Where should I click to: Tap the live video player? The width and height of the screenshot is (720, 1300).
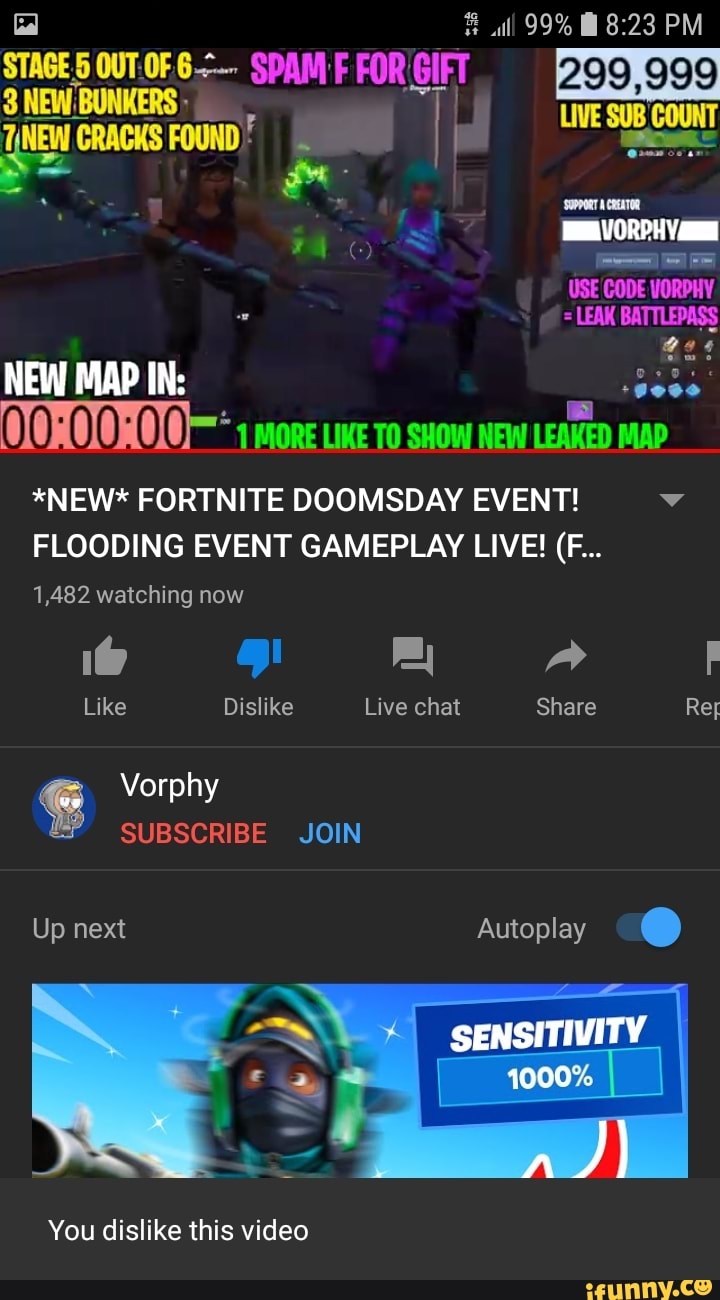coord(360,248)
